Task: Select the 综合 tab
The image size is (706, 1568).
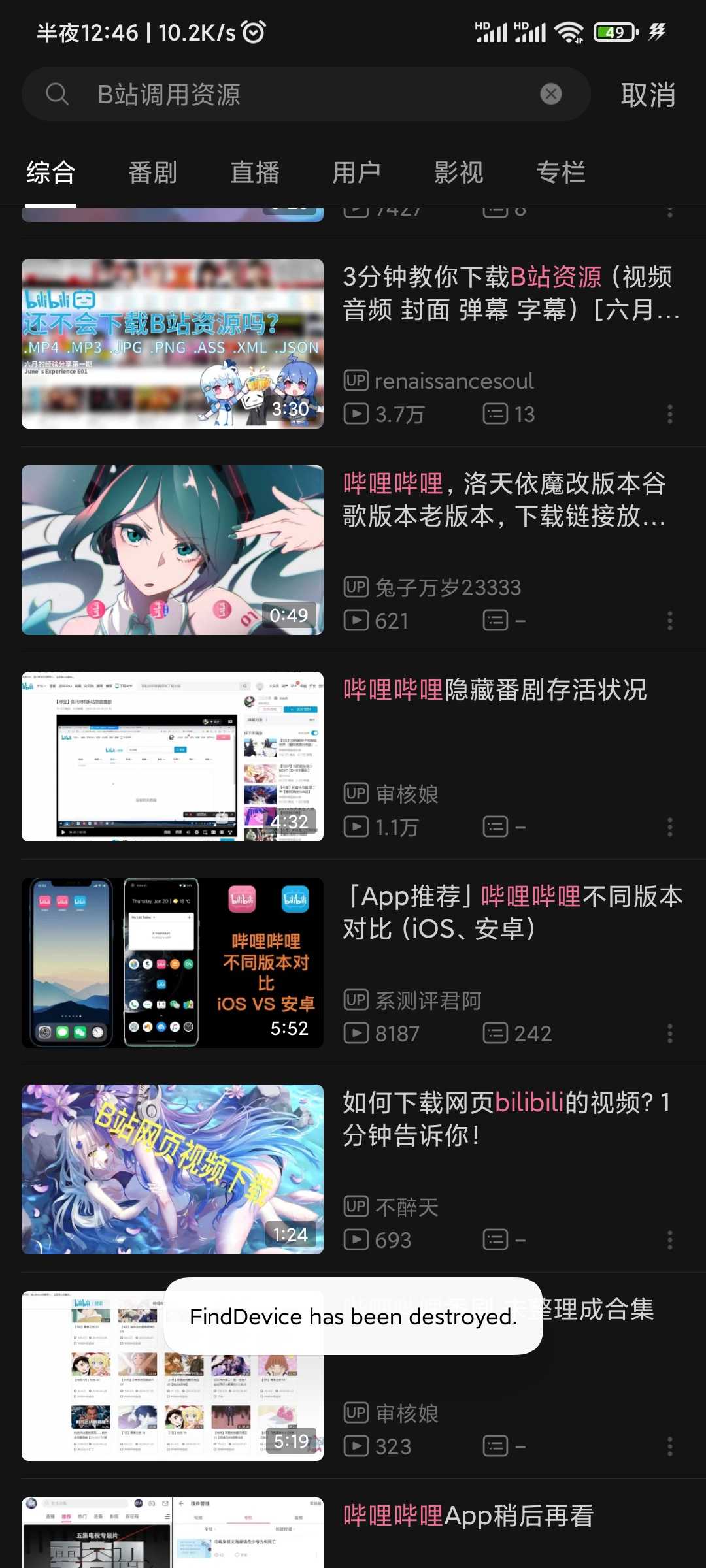Action: click(51, 173)
